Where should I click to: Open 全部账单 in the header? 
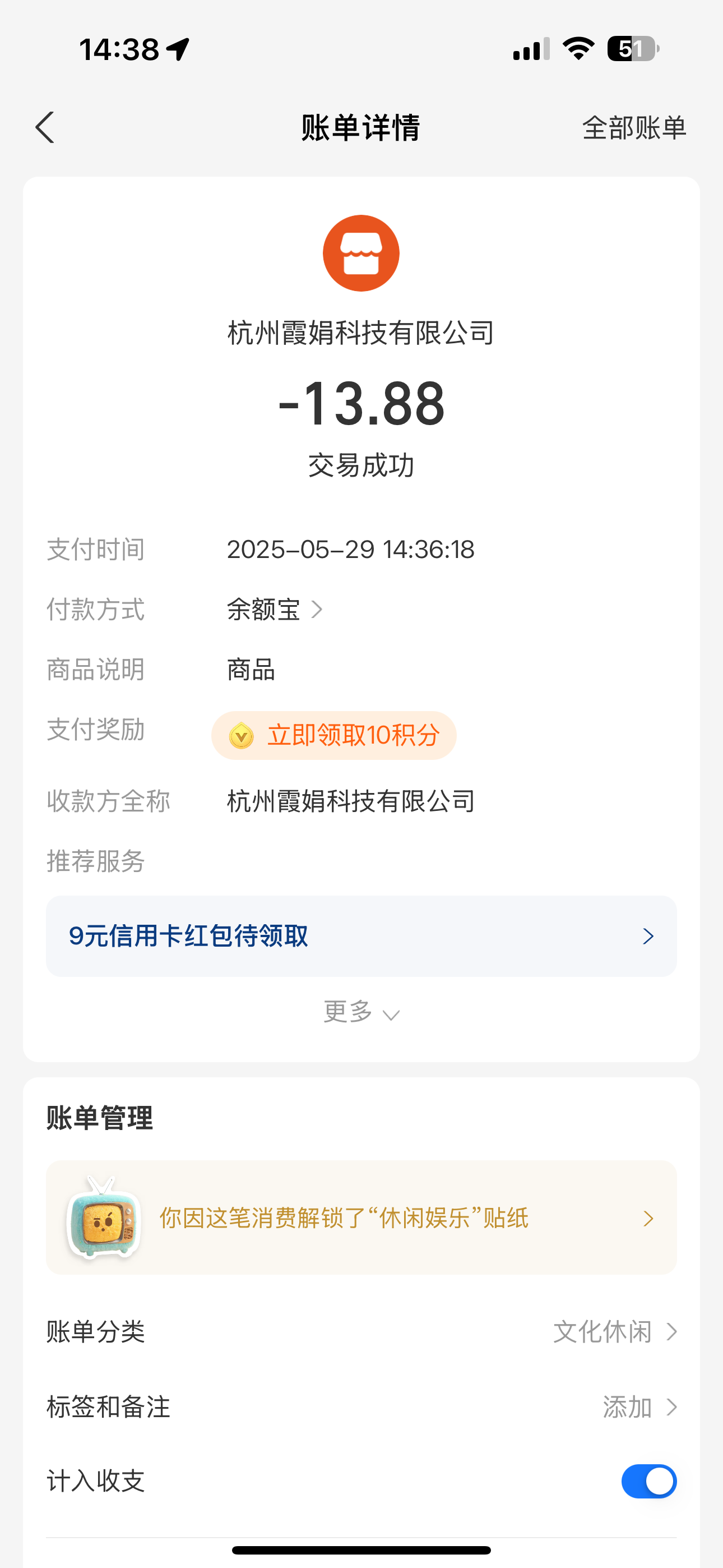(634, 128)
